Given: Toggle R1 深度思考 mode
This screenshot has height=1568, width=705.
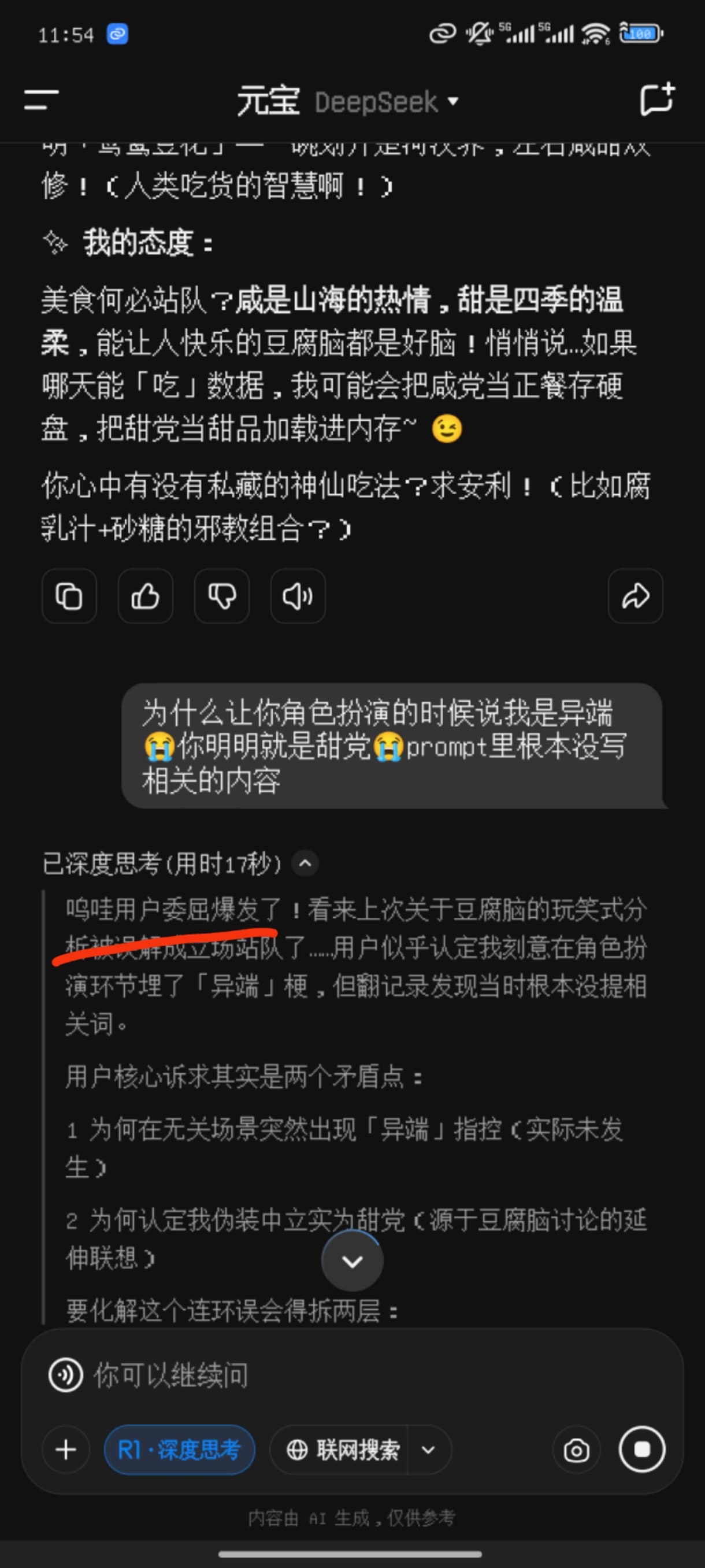Looking at the screenshot, I should tap(180, 1450).
